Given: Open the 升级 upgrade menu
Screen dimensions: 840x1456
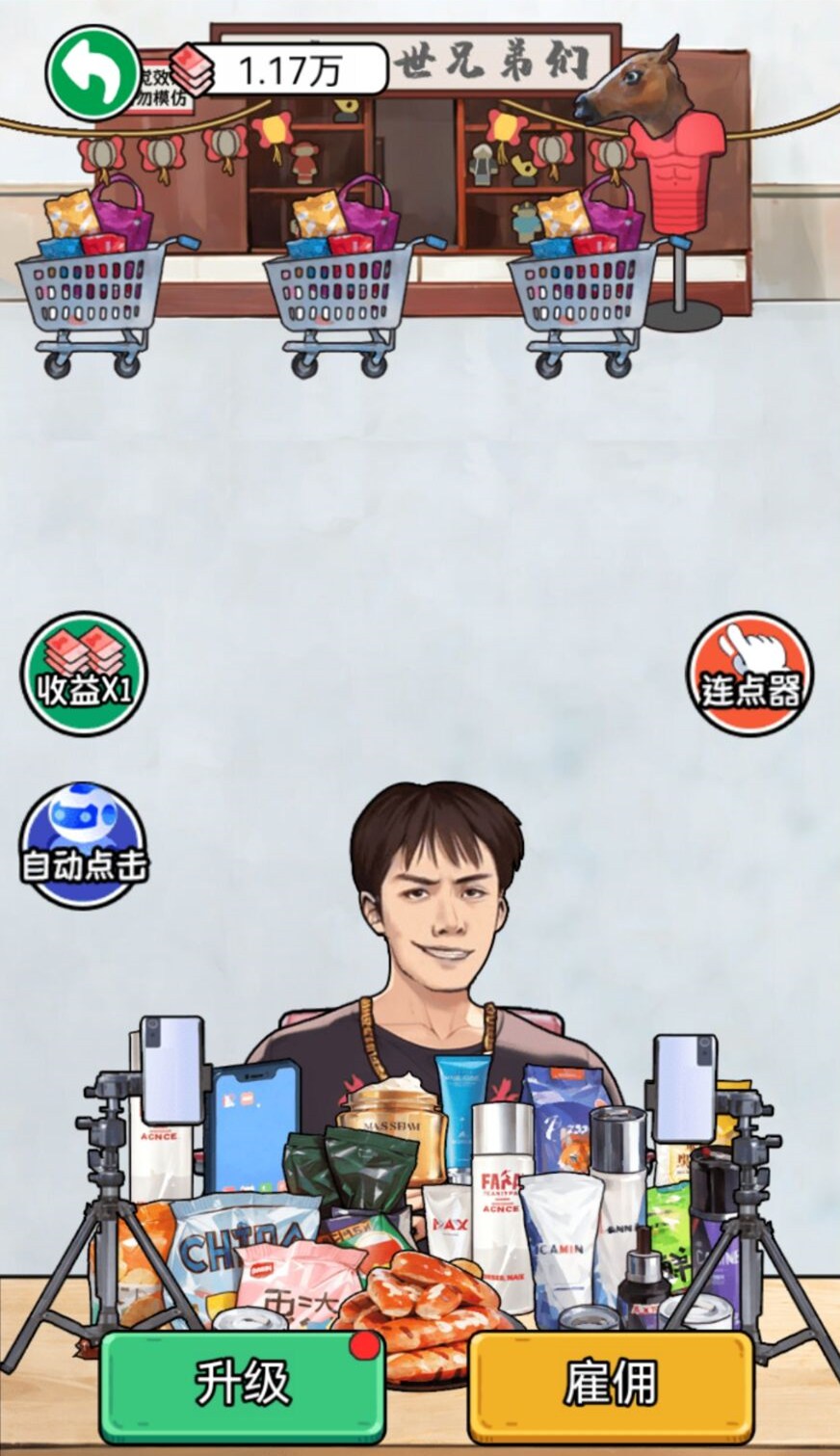Looking at the screenshot, I should (243, 1385).
